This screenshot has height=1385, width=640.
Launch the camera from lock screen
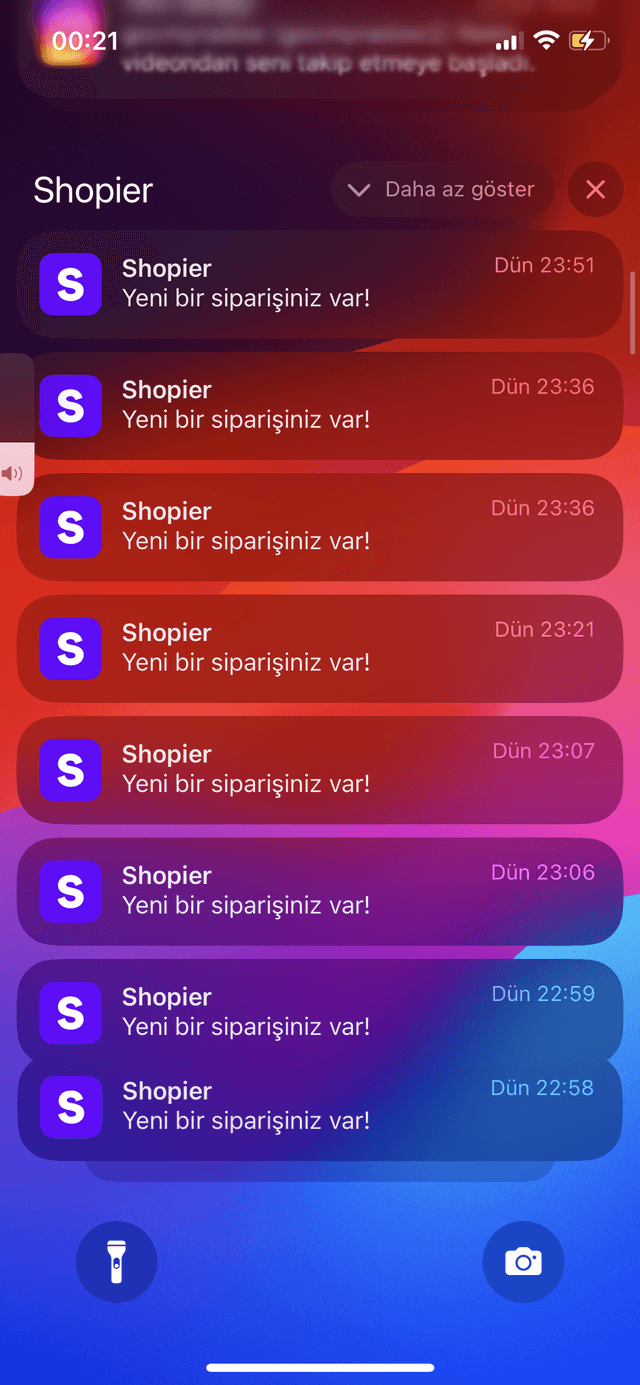523,1262
